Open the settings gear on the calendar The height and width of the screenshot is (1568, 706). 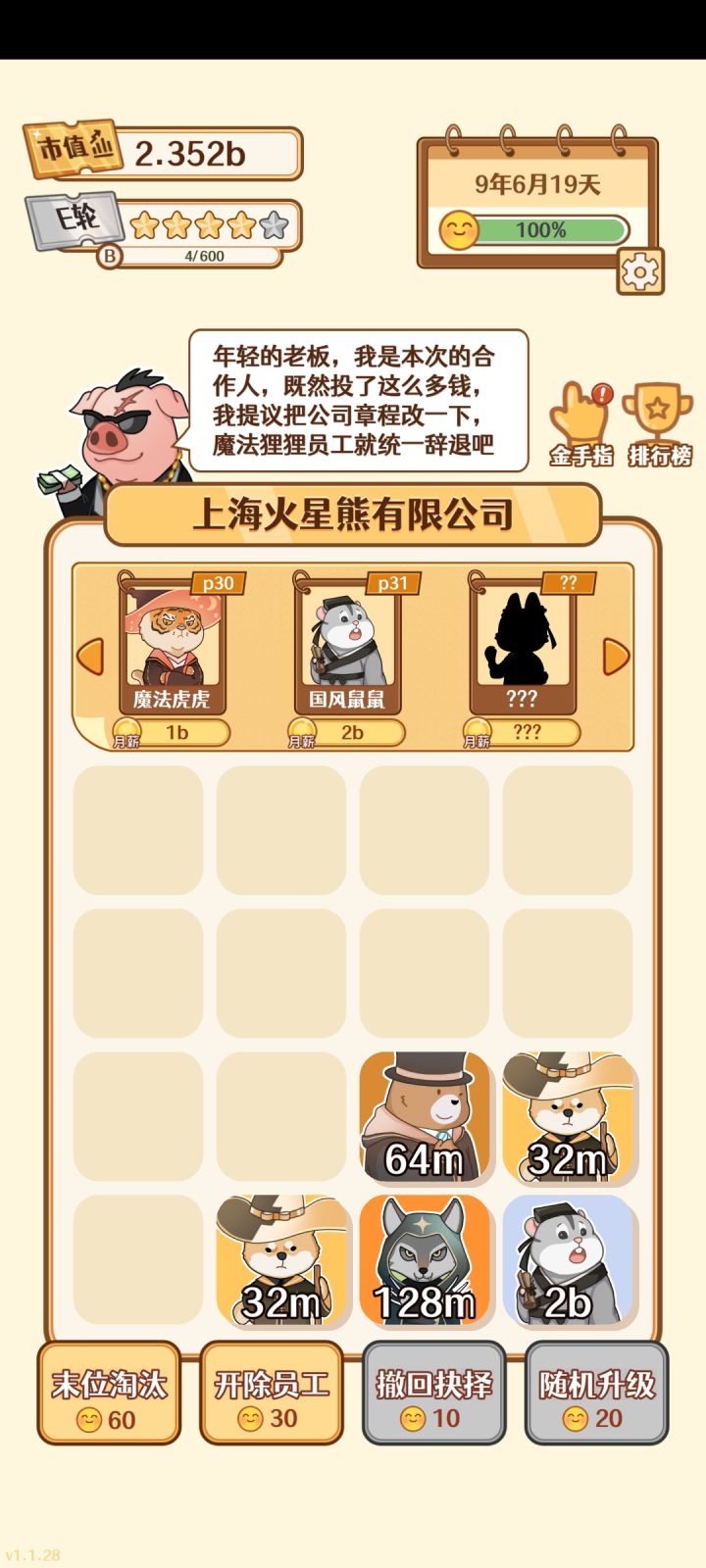coord(638,271)
